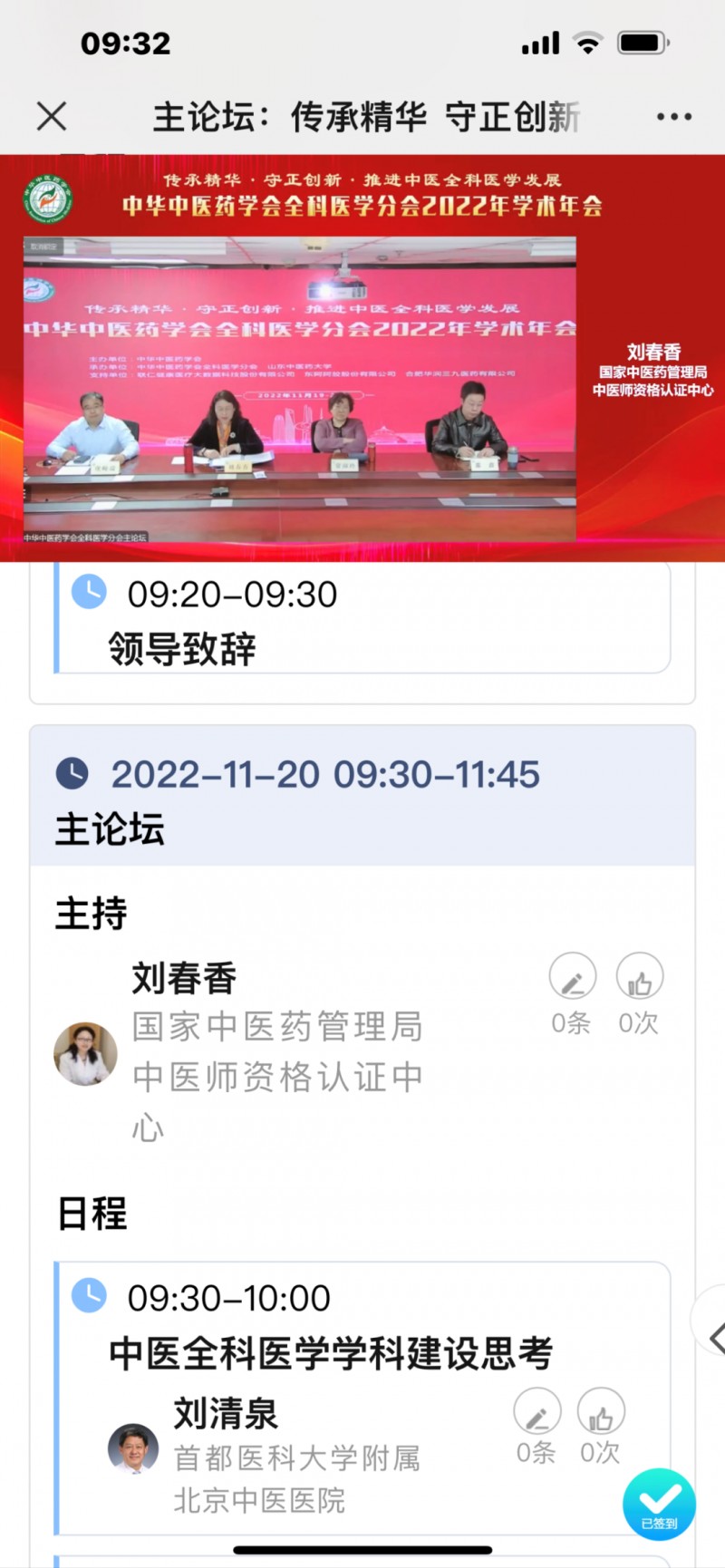Viewport: 725px width, 1568px height.
Task: Like host 刘春香
Action: click(x=640, y=979)
